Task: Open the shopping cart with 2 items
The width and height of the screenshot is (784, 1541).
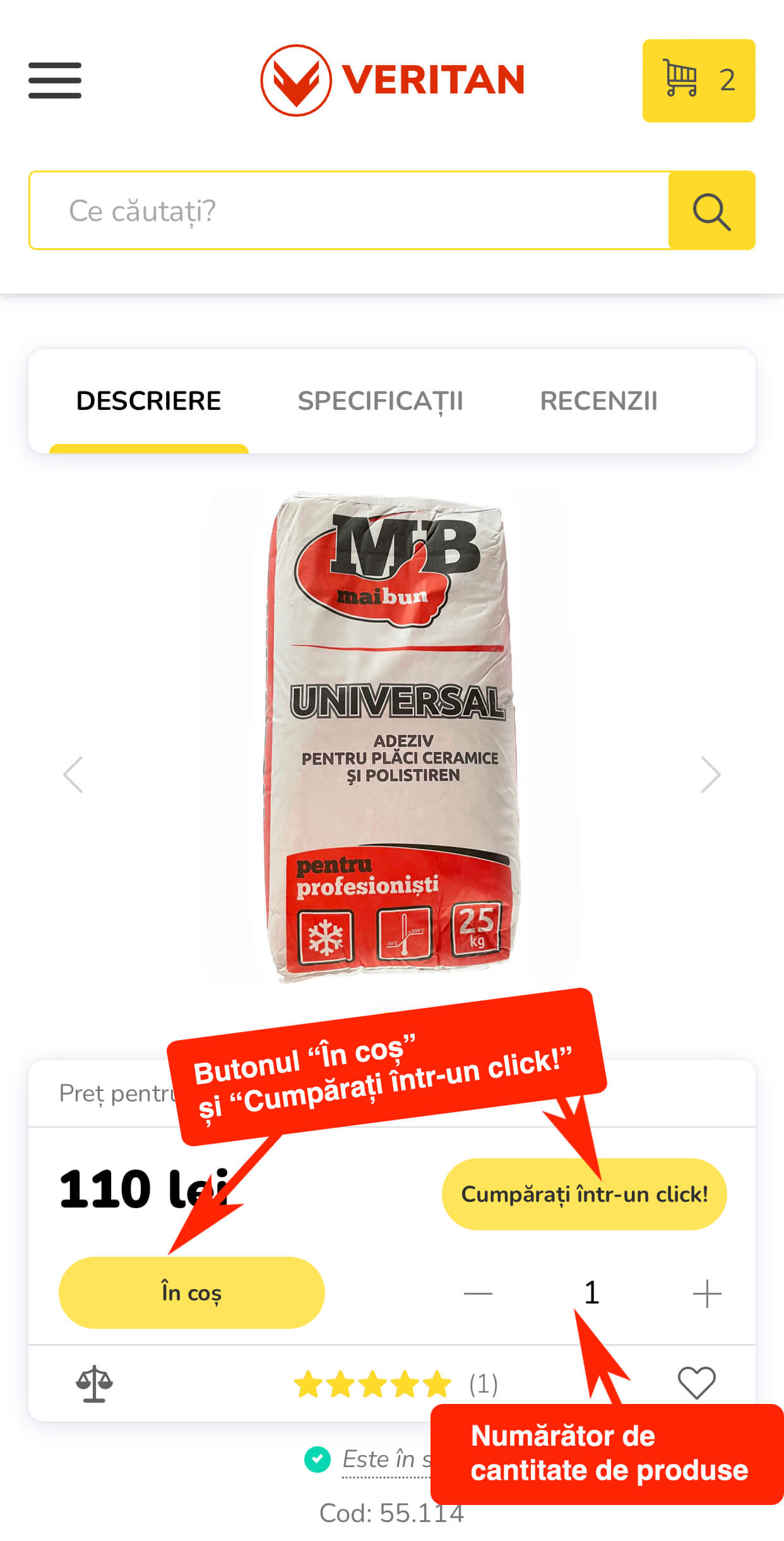Action: click(698, 80)
